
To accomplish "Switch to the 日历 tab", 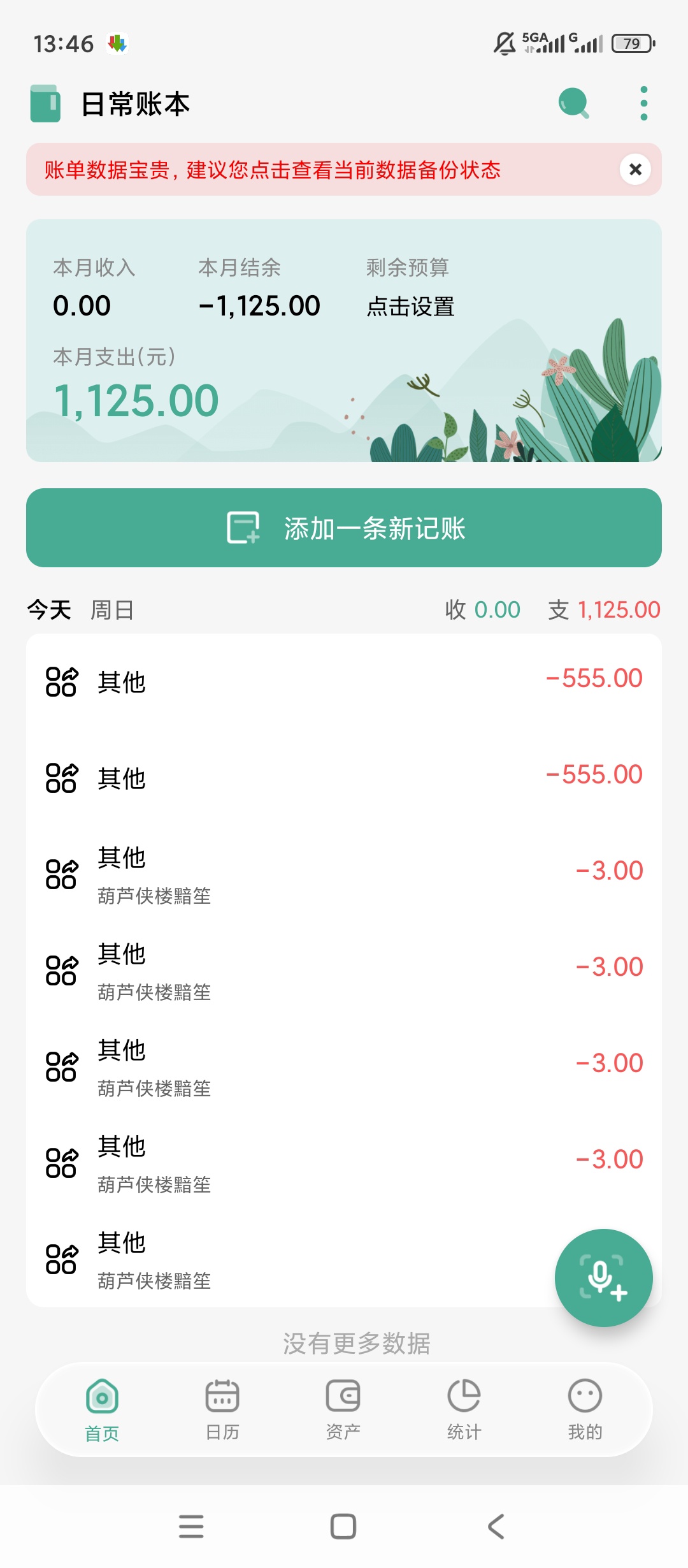I will 222,1409.
